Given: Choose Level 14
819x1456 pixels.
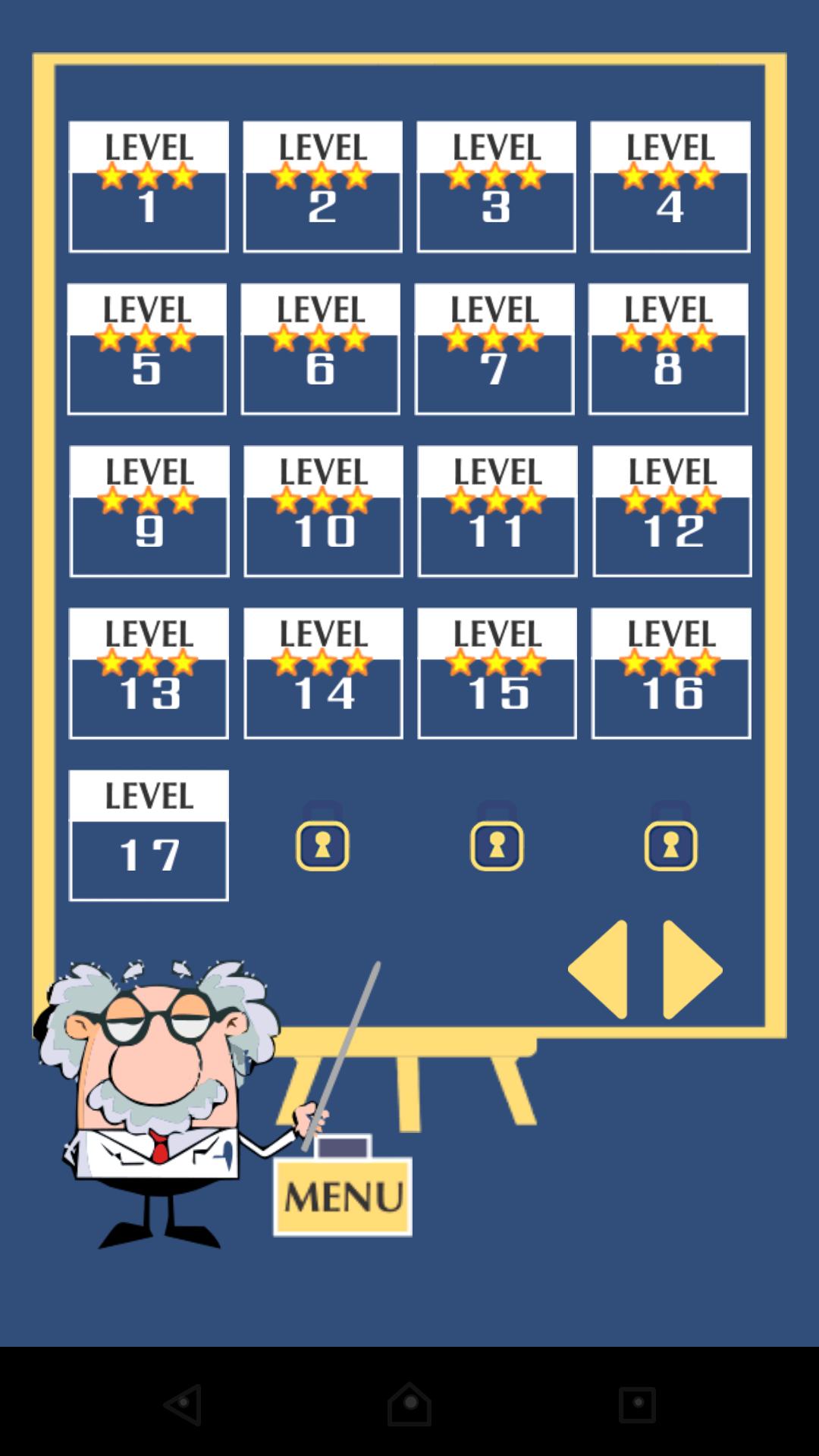Looking at the screenshot, I should (323, 673).
